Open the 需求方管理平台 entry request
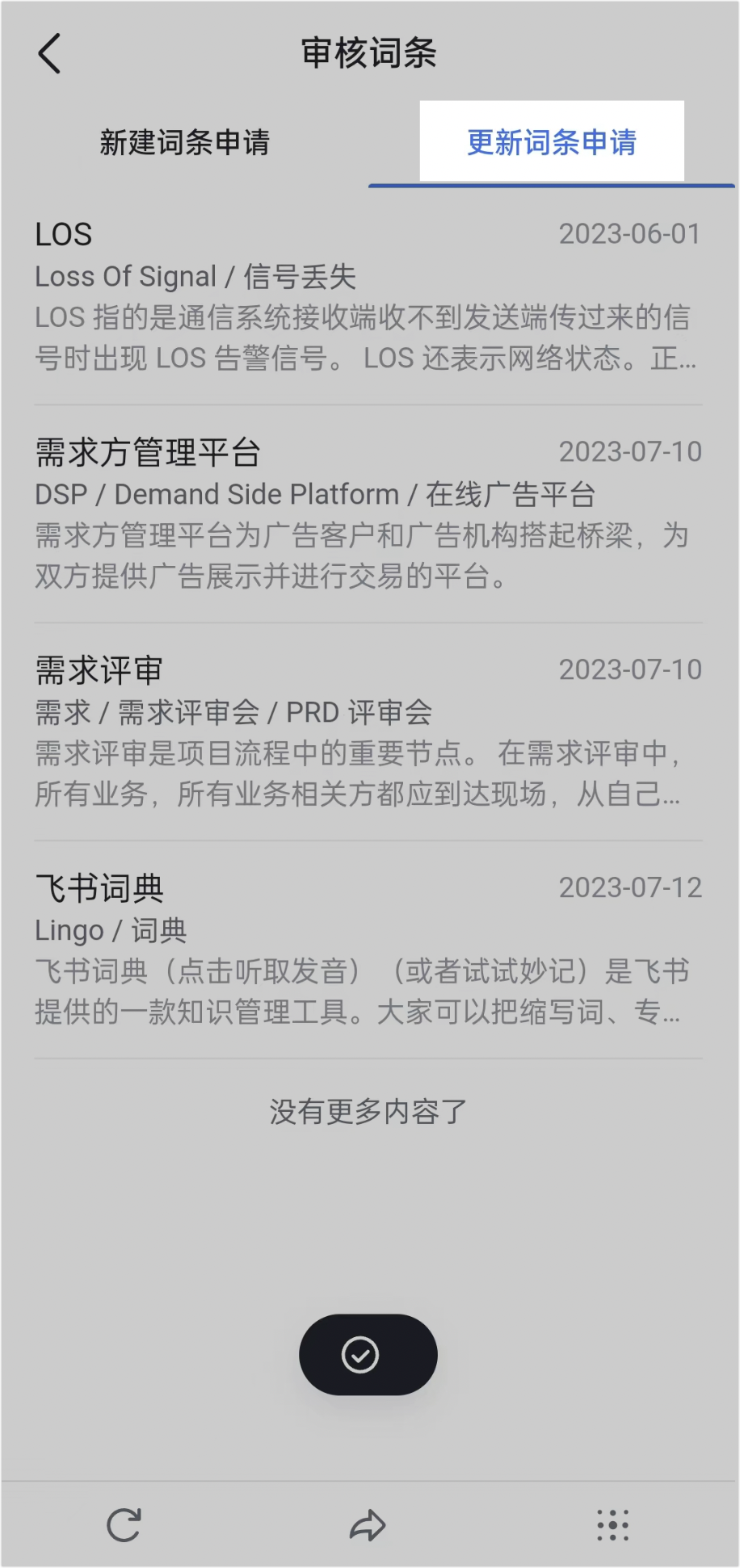The width and height of the screenshot is (740, 1568). (368, 514)
